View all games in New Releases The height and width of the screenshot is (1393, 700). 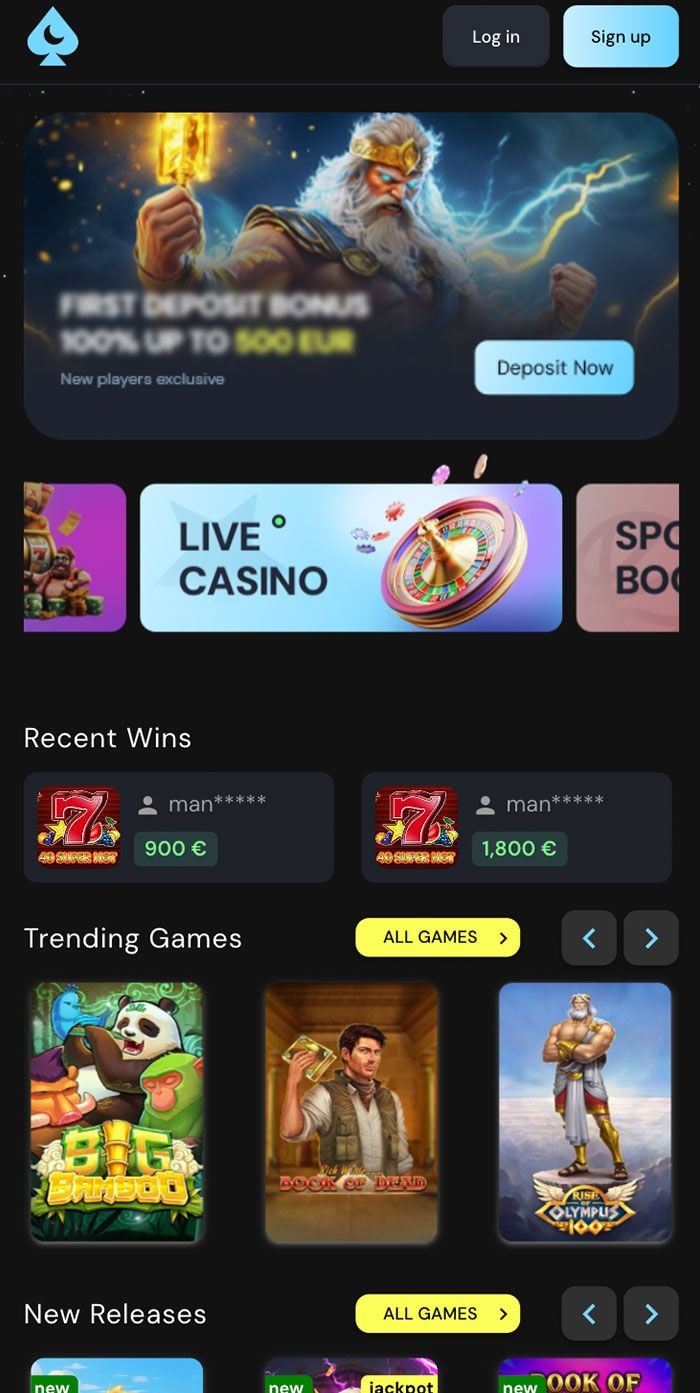point(437,1313)
